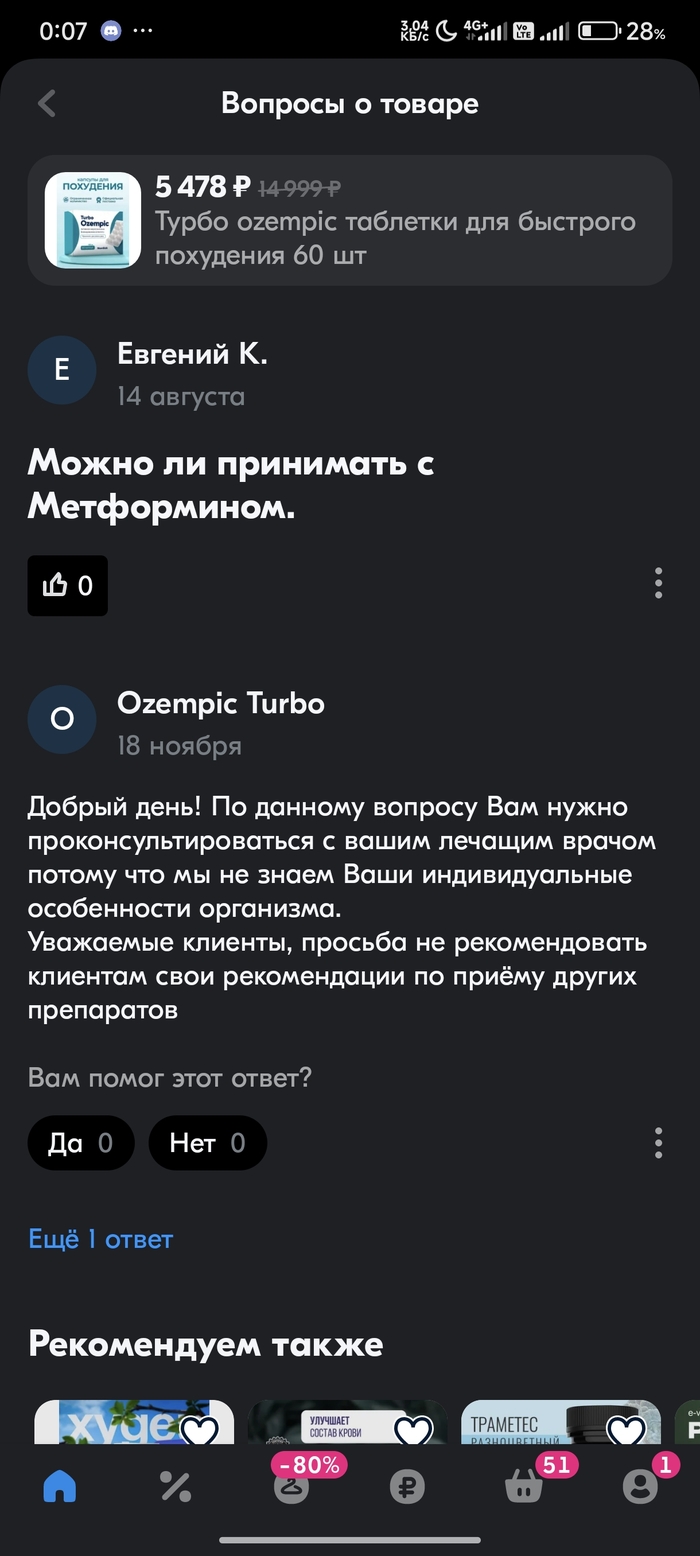Open the profile tab
Image resolution: width=700 pixels, height=1556 pixels.
click(639, 1488)
